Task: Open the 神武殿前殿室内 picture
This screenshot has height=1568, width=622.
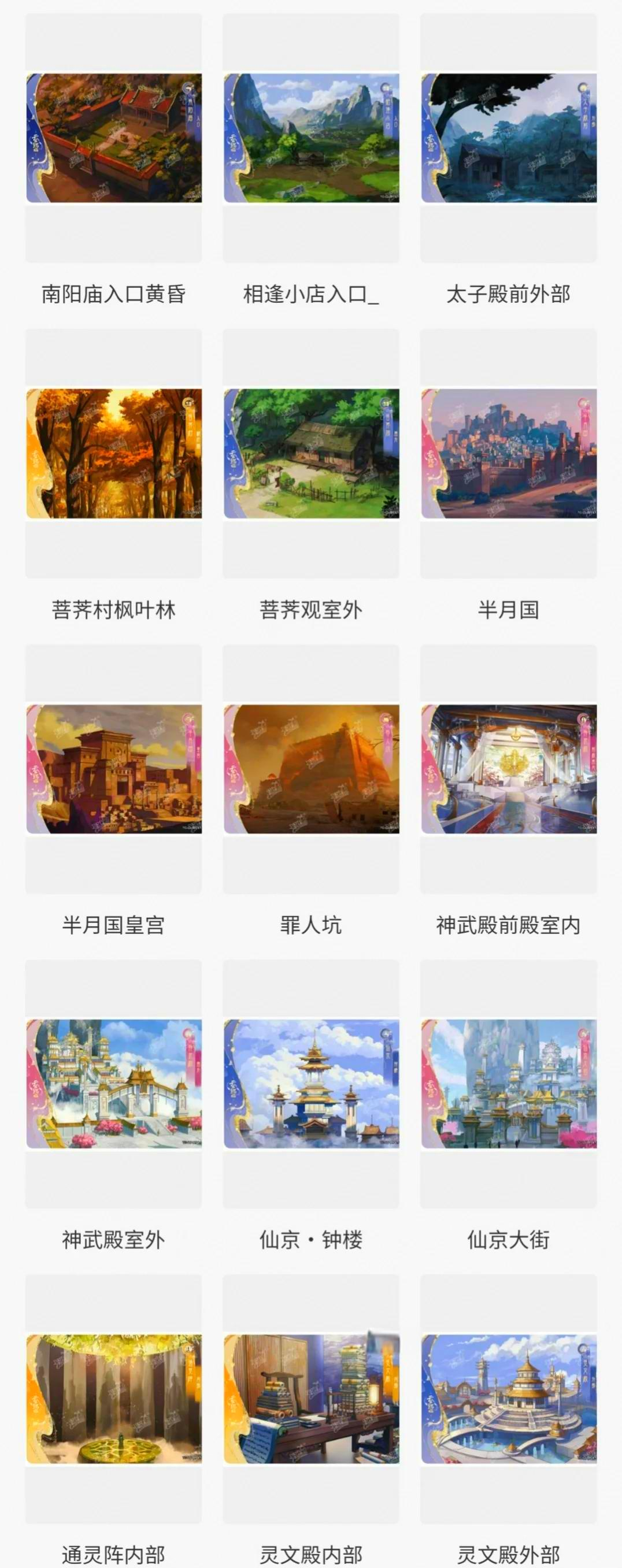Action: click(508, 769)
